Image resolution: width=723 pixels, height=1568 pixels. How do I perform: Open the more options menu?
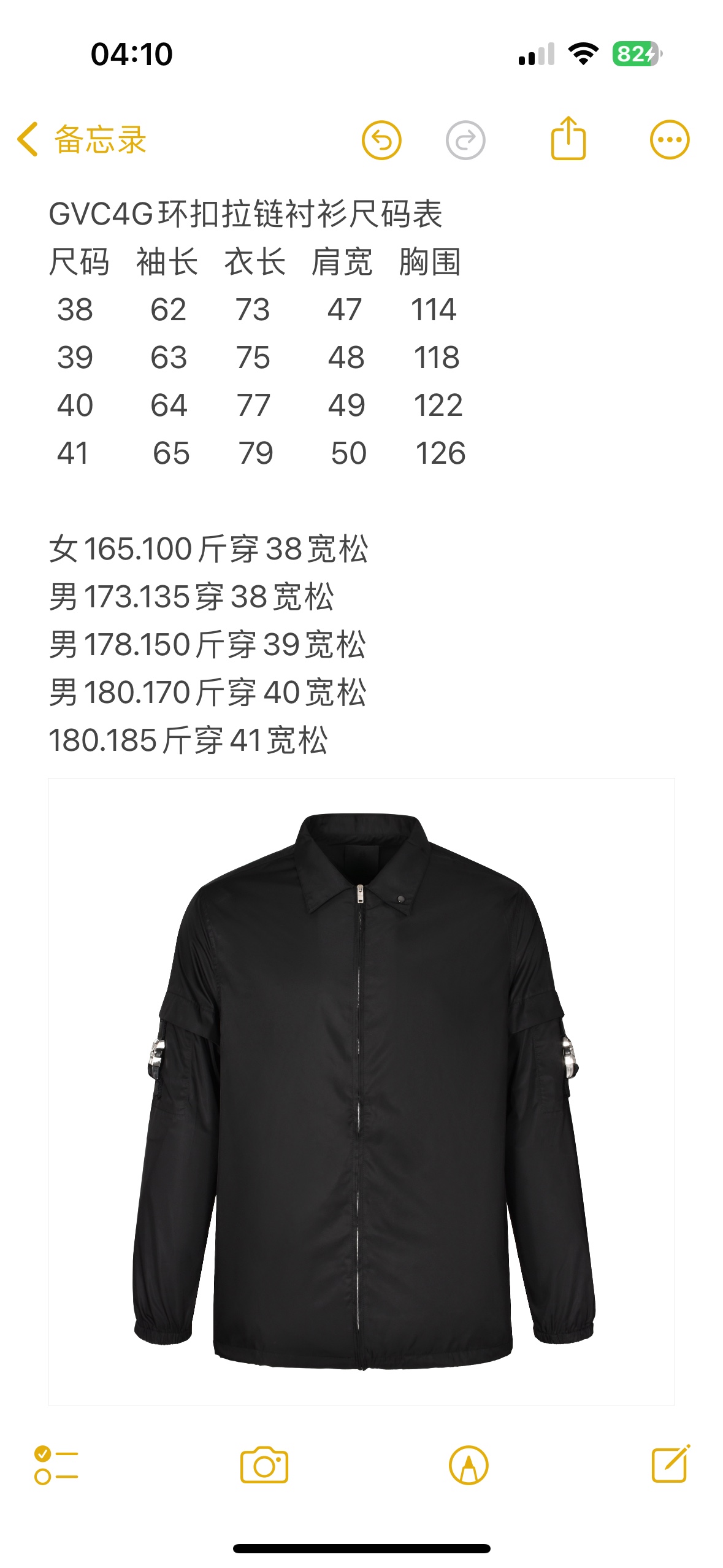669,140
